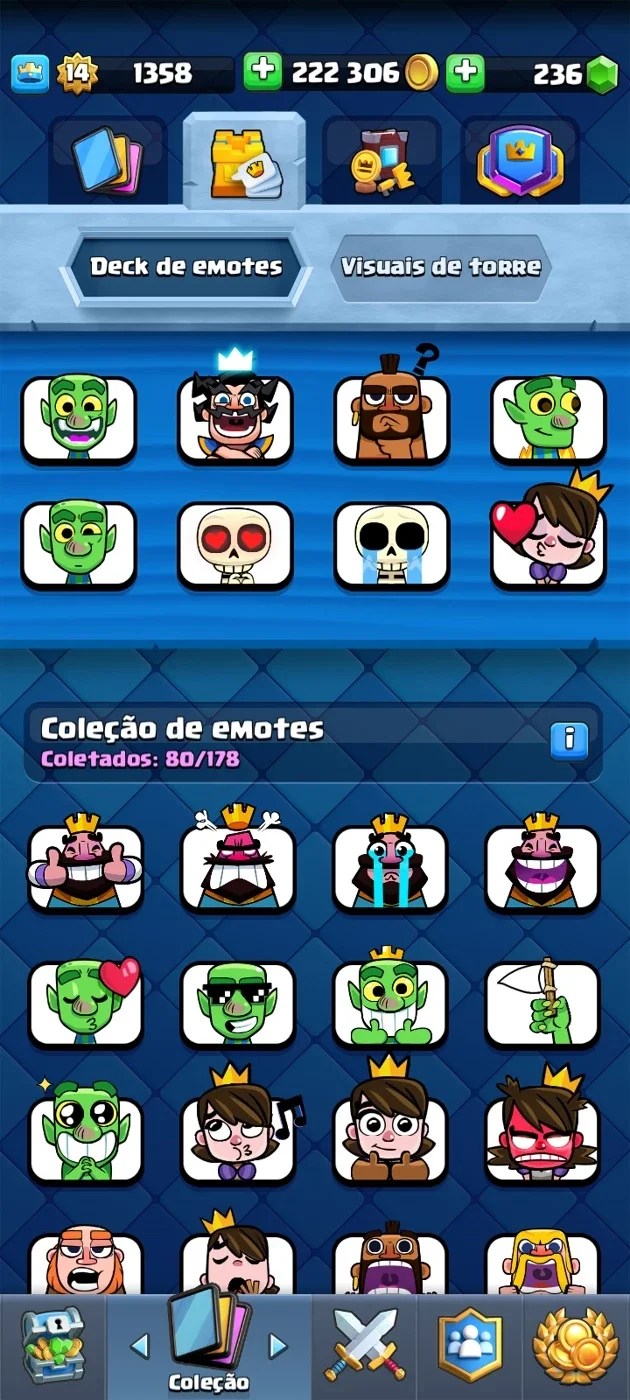Open emote collection info button
The image size is (630, 1400).
tap(569, 739)
